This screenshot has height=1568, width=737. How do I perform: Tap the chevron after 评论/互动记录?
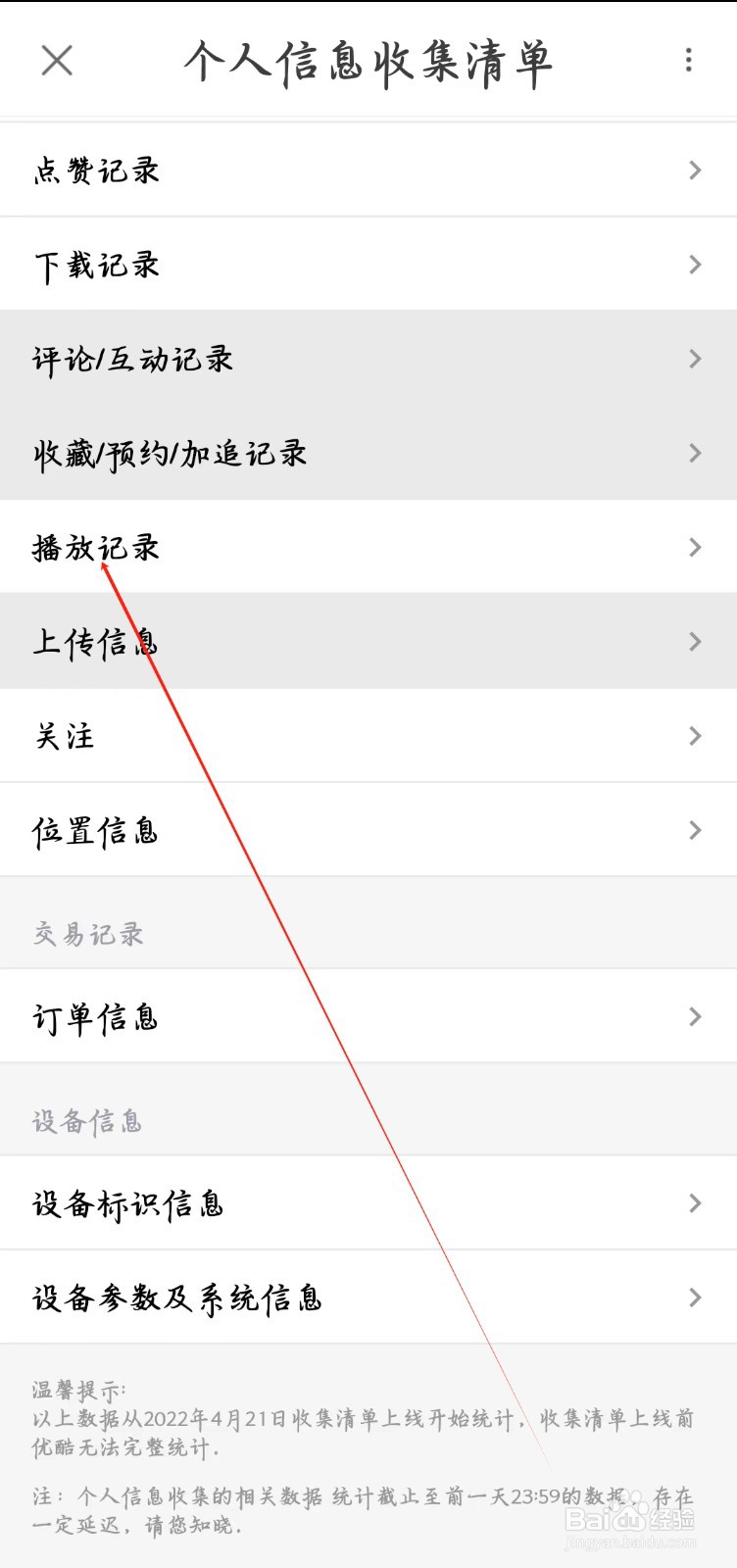click(x=695, y=359)
